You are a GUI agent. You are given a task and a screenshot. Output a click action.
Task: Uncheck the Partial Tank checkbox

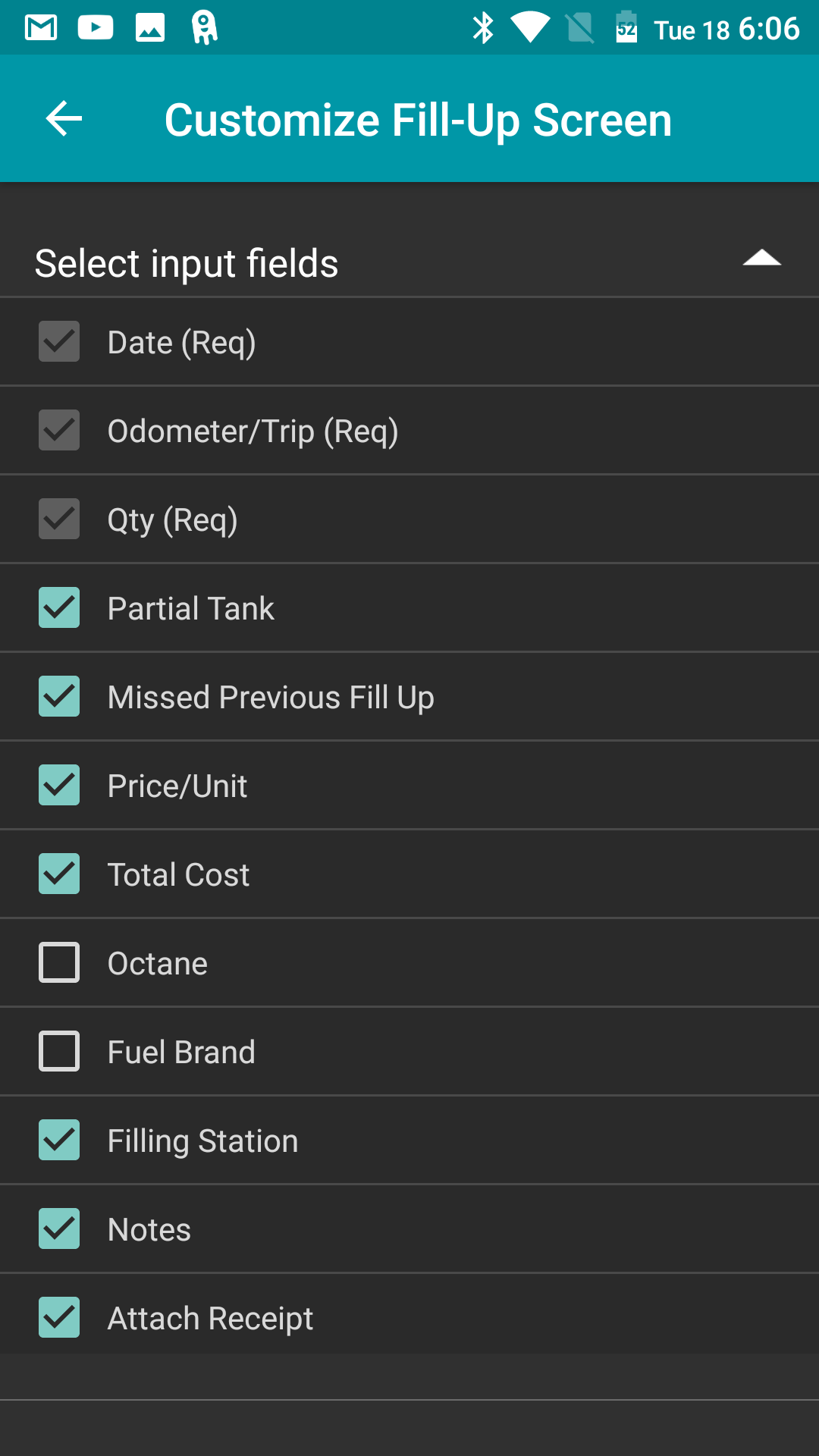click(59, 607)
